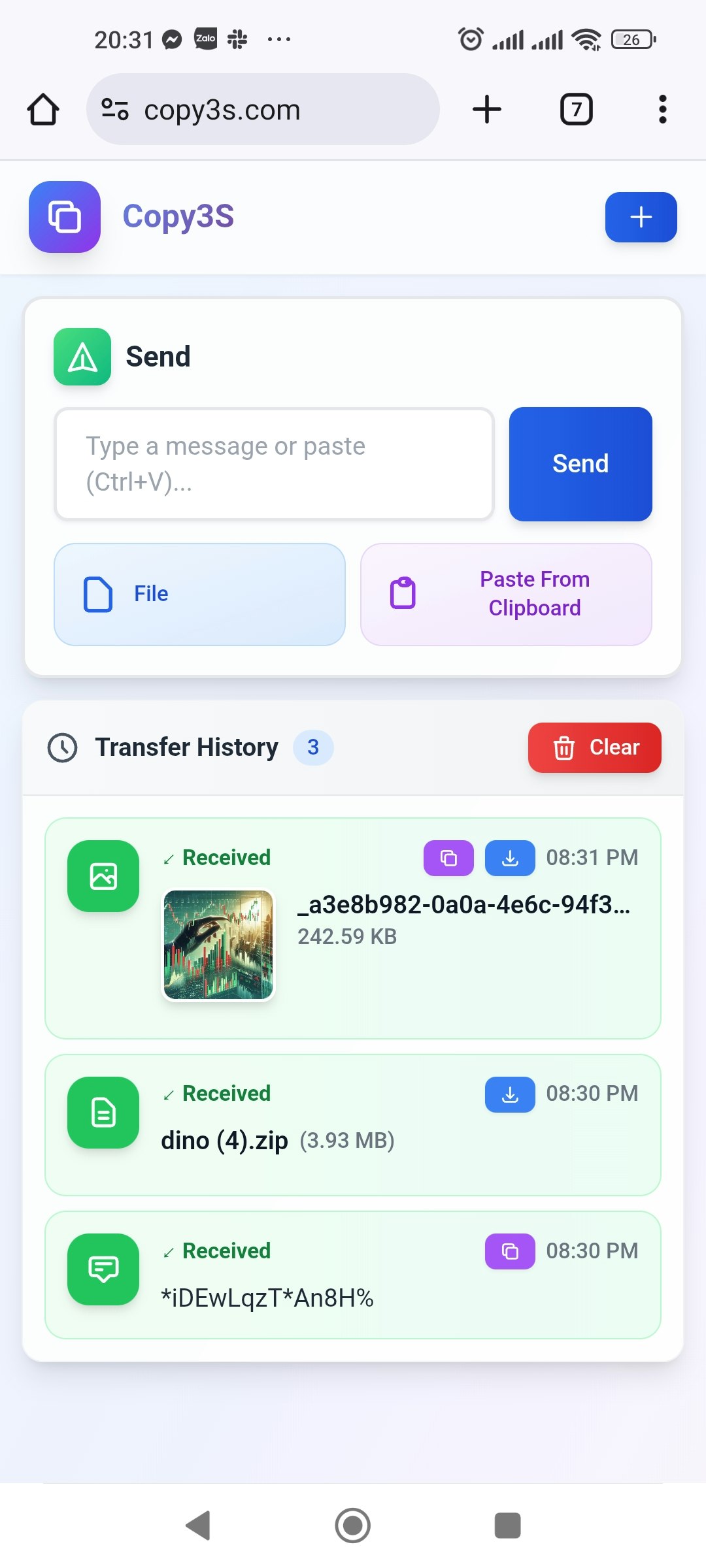Tap the blue plus button beside Copy3S
This screenshot has width=706, height=1568.
(641, 217)
